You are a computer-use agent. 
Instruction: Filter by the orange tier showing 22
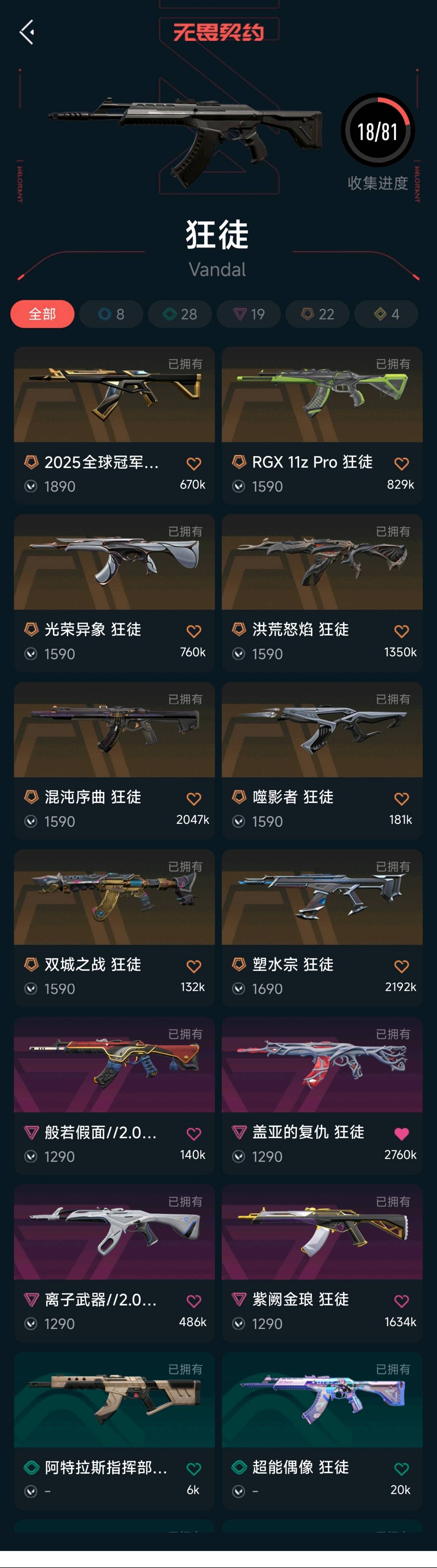pos(318,314)
